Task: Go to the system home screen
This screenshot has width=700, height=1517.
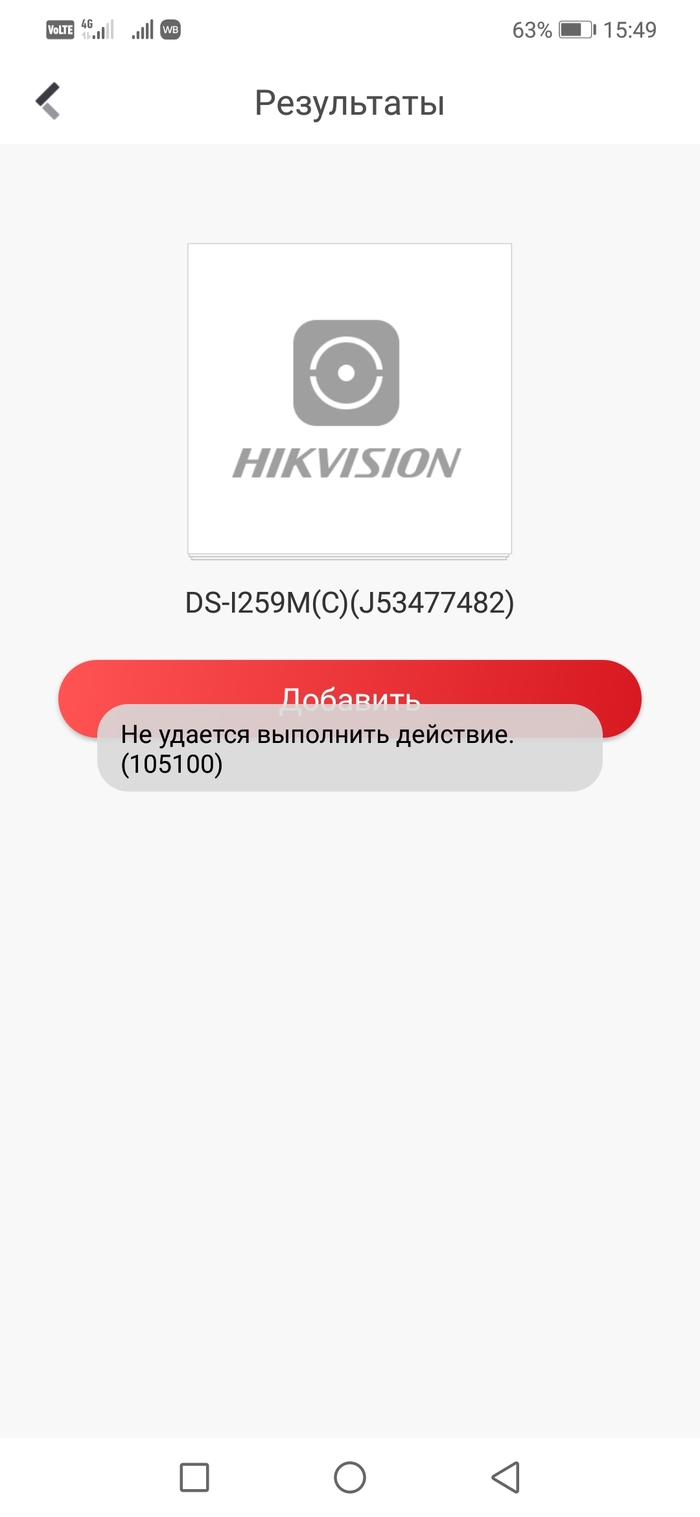Action: click(349, 1476)
